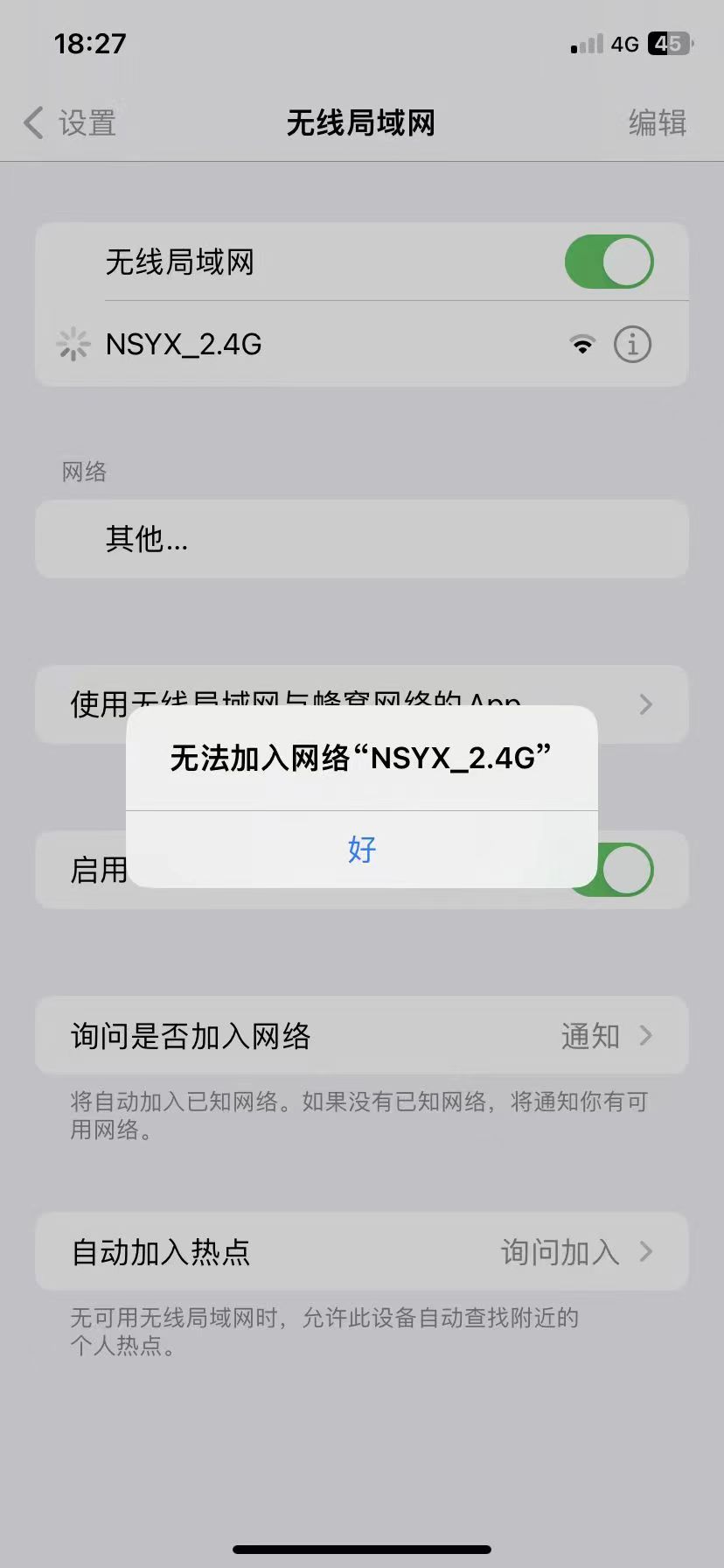Open 其他... to add another network
Screen dimensions: 724x1568
[x=361, y=539]
